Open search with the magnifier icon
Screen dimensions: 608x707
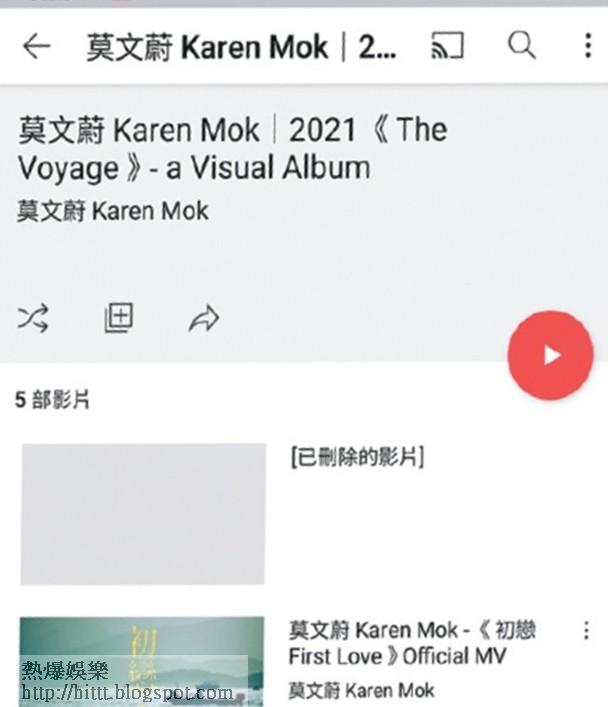coord(521,46)
